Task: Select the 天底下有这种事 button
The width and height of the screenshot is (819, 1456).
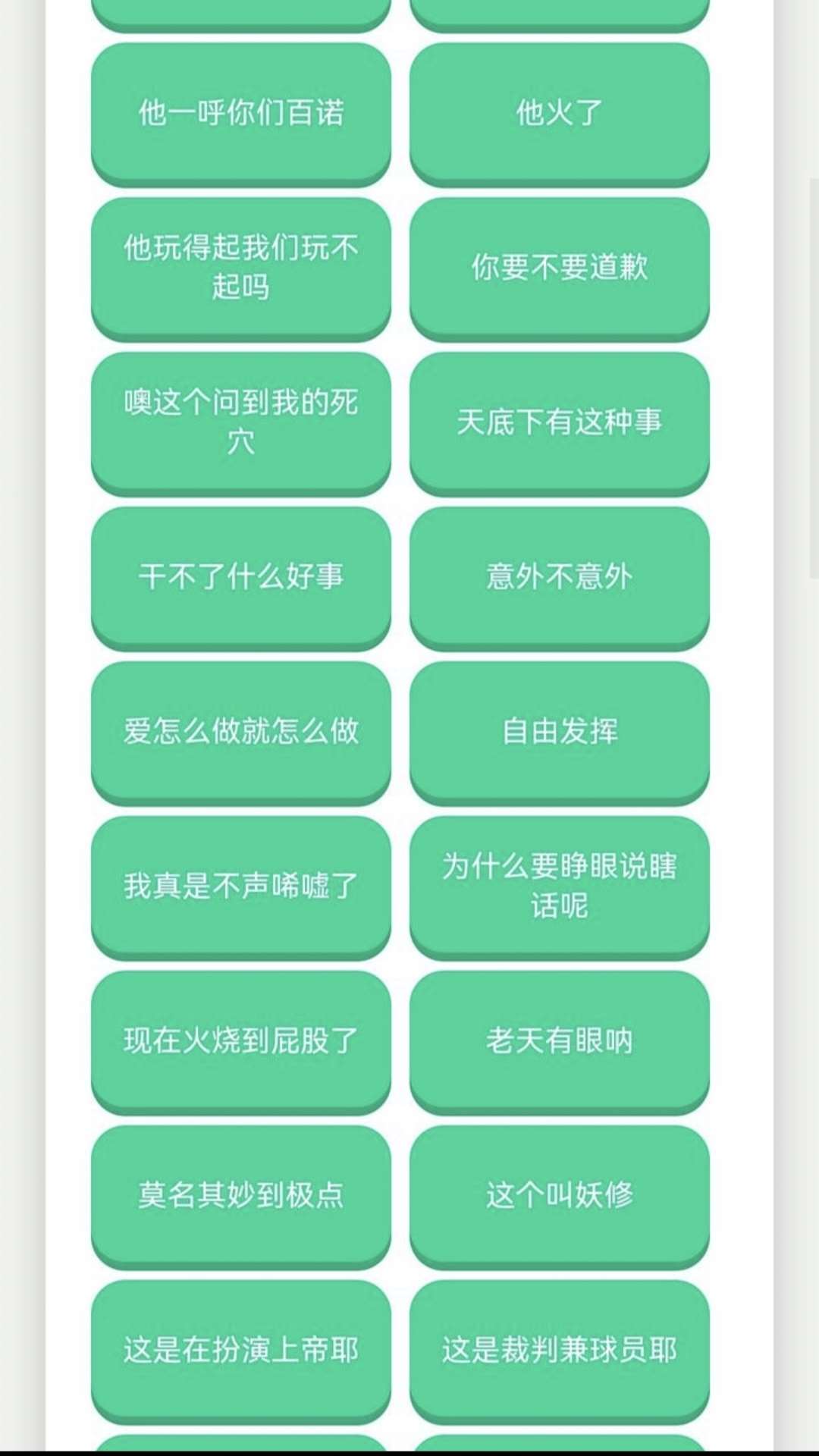Action: 559,422
